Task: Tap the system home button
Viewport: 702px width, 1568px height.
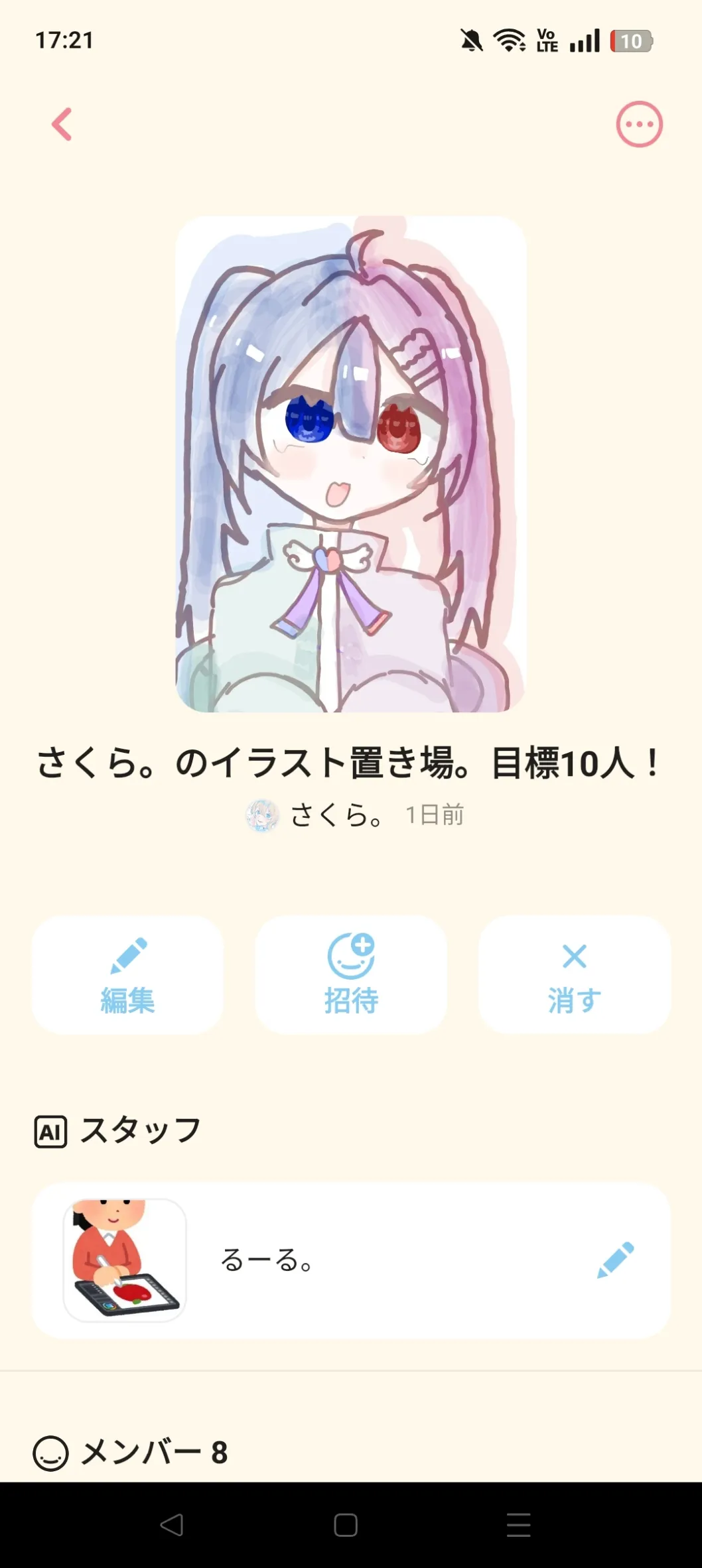Action: (x=346, y=1525)
